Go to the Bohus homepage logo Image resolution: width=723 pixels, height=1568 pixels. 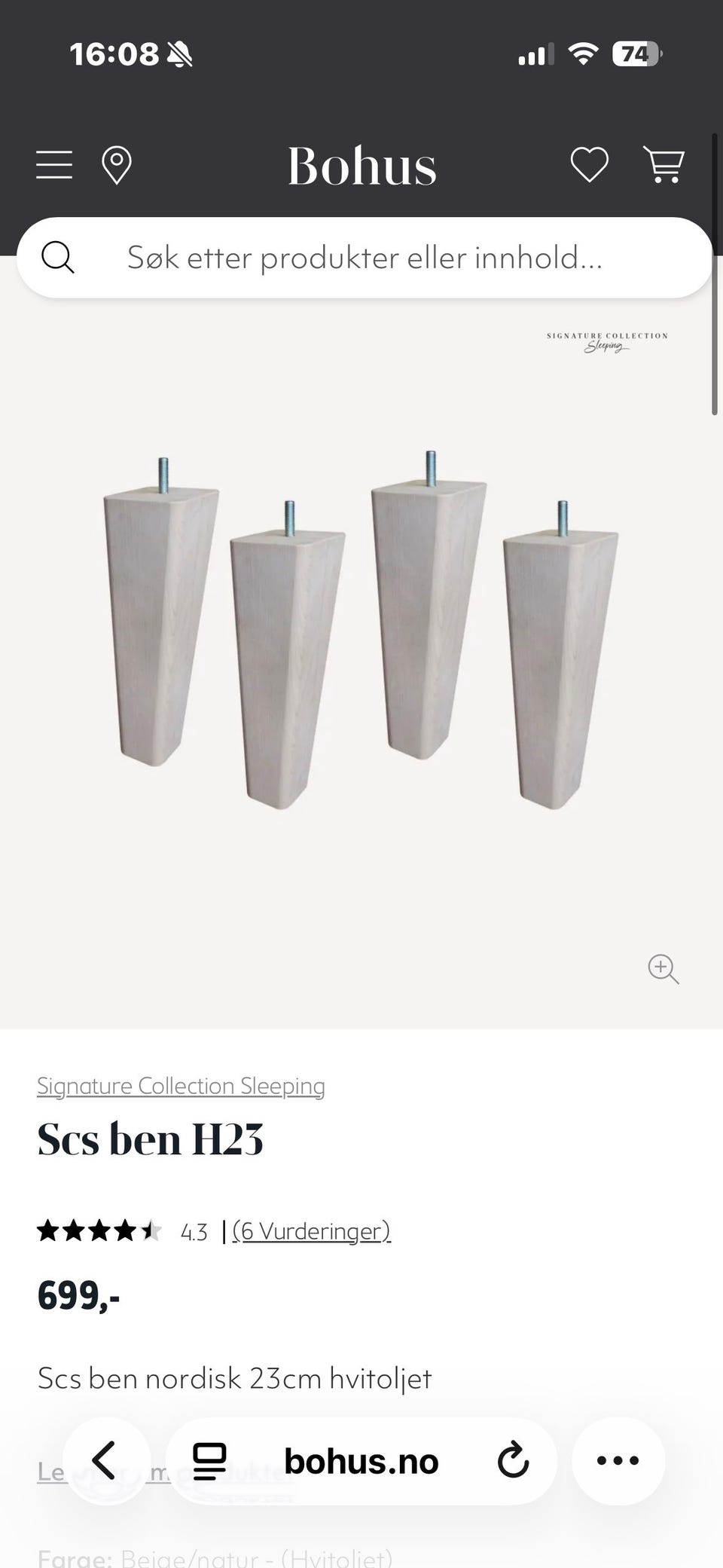(x=362, y=166)
